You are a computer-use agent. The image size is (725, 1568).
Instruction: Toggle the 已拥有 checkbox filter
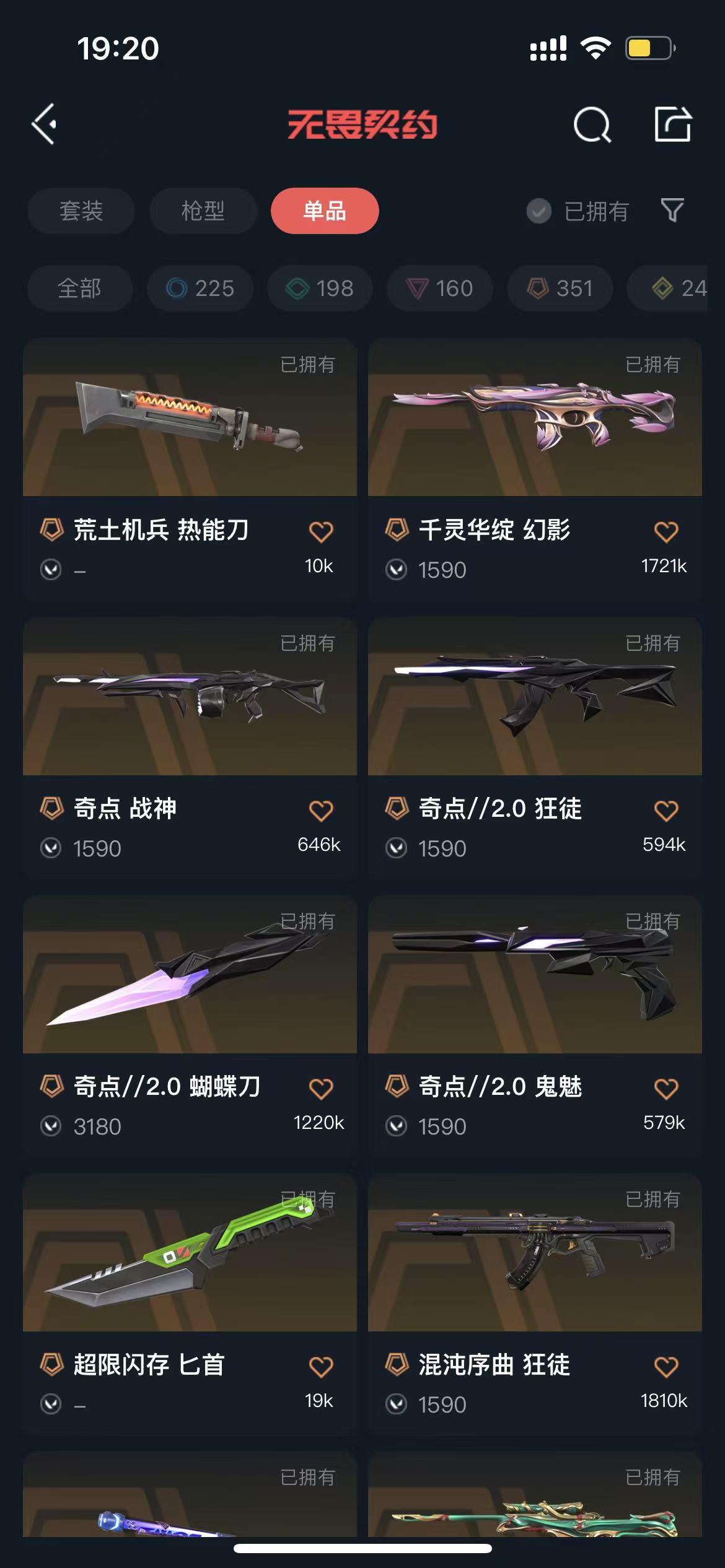tap(539, 211)
